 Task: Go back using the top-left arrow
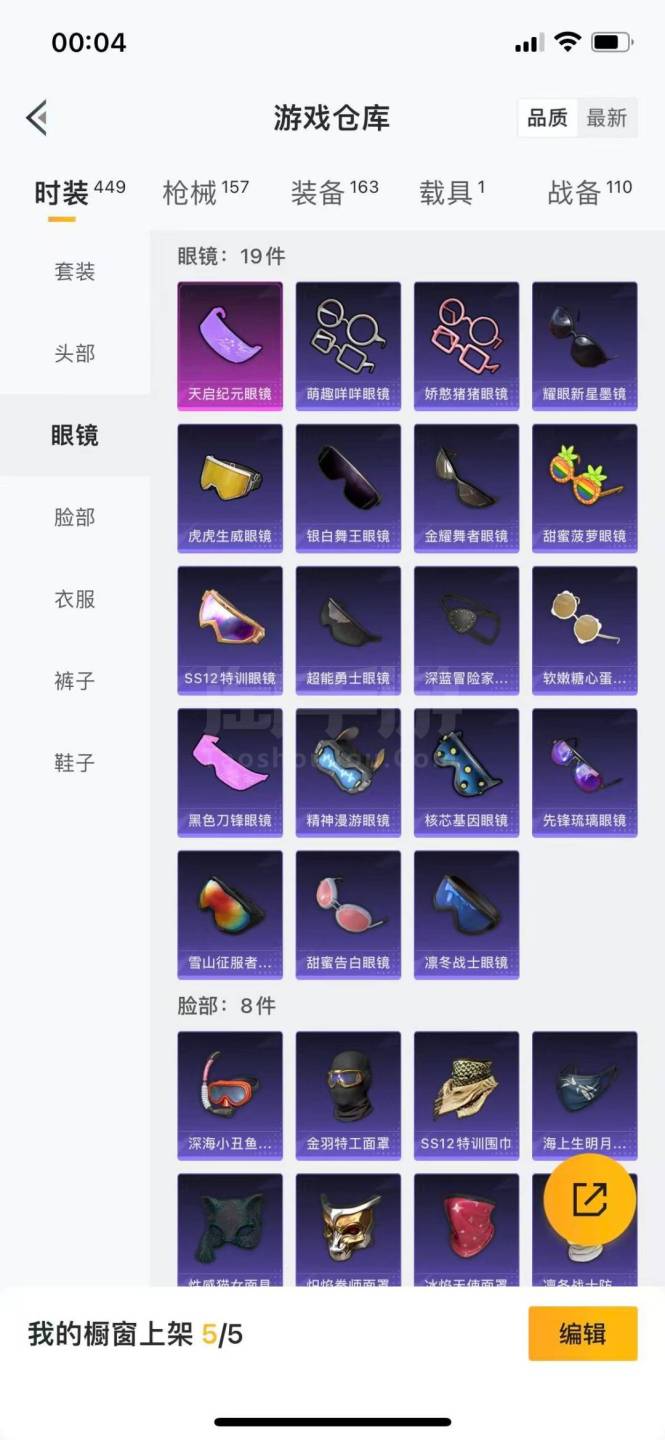pos(37,118)
